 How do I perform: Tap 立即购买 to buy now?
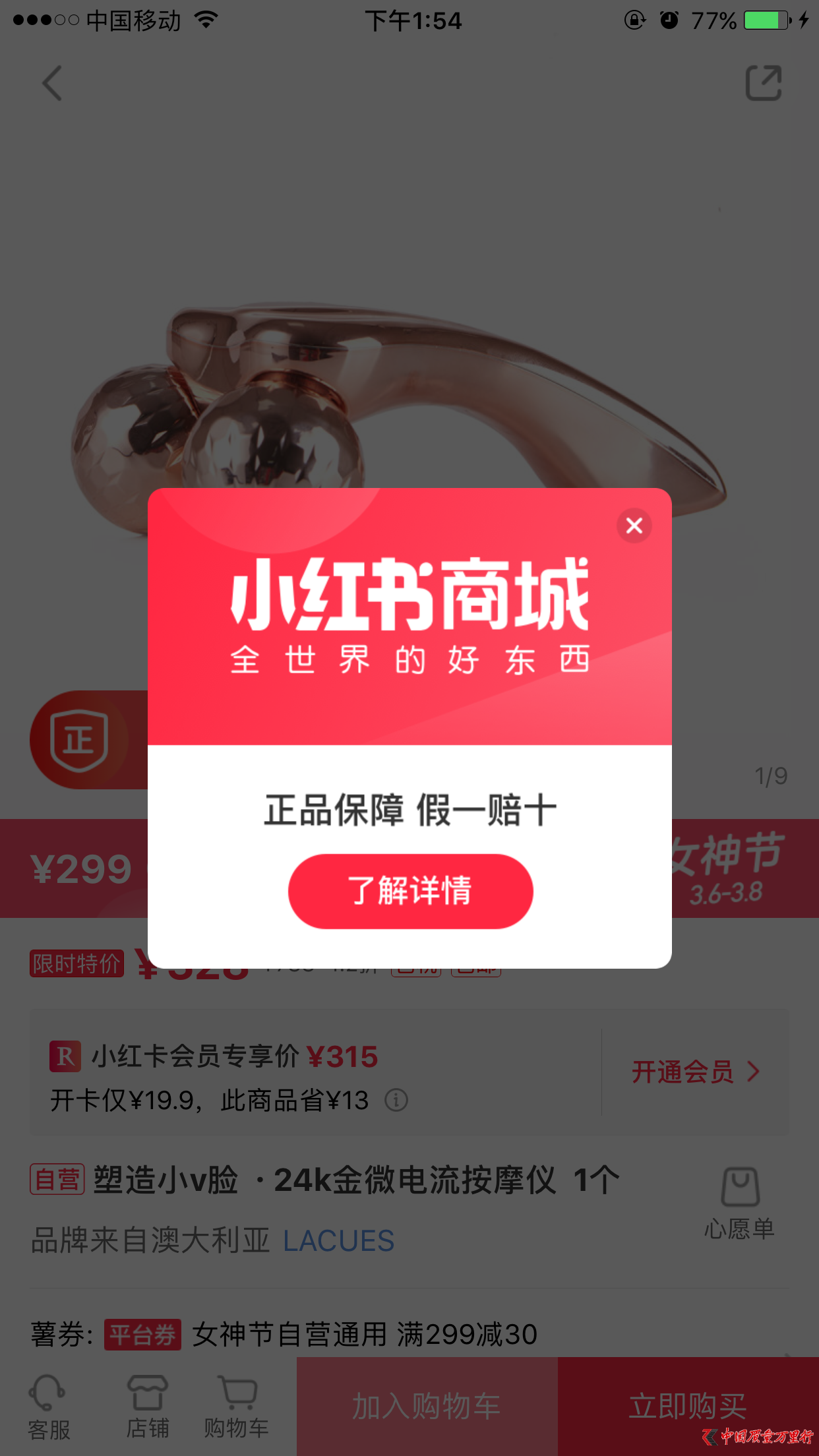point(687,1406)
